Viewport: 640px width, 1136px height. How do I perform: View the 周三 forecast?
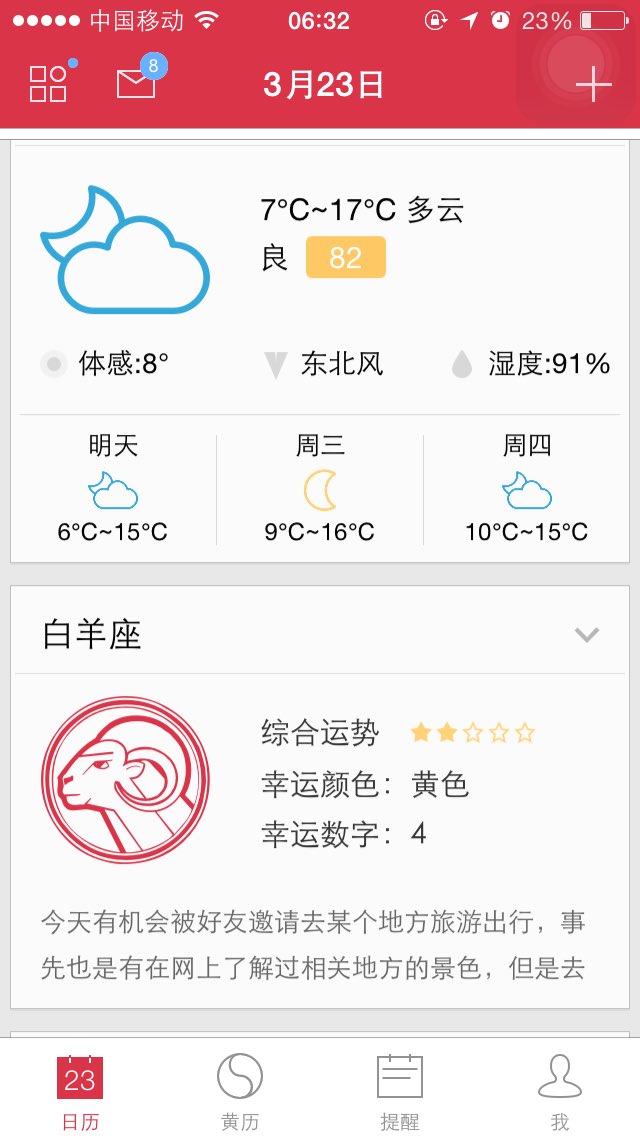click(320, 489)
